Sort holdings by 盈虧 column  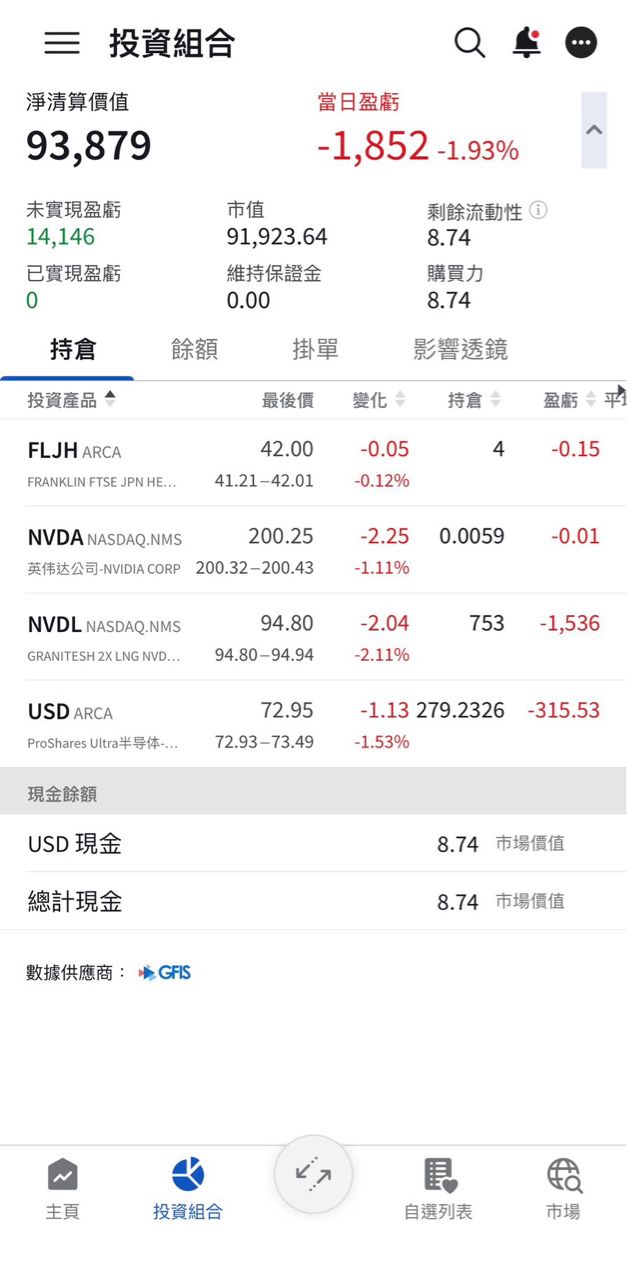570,400
